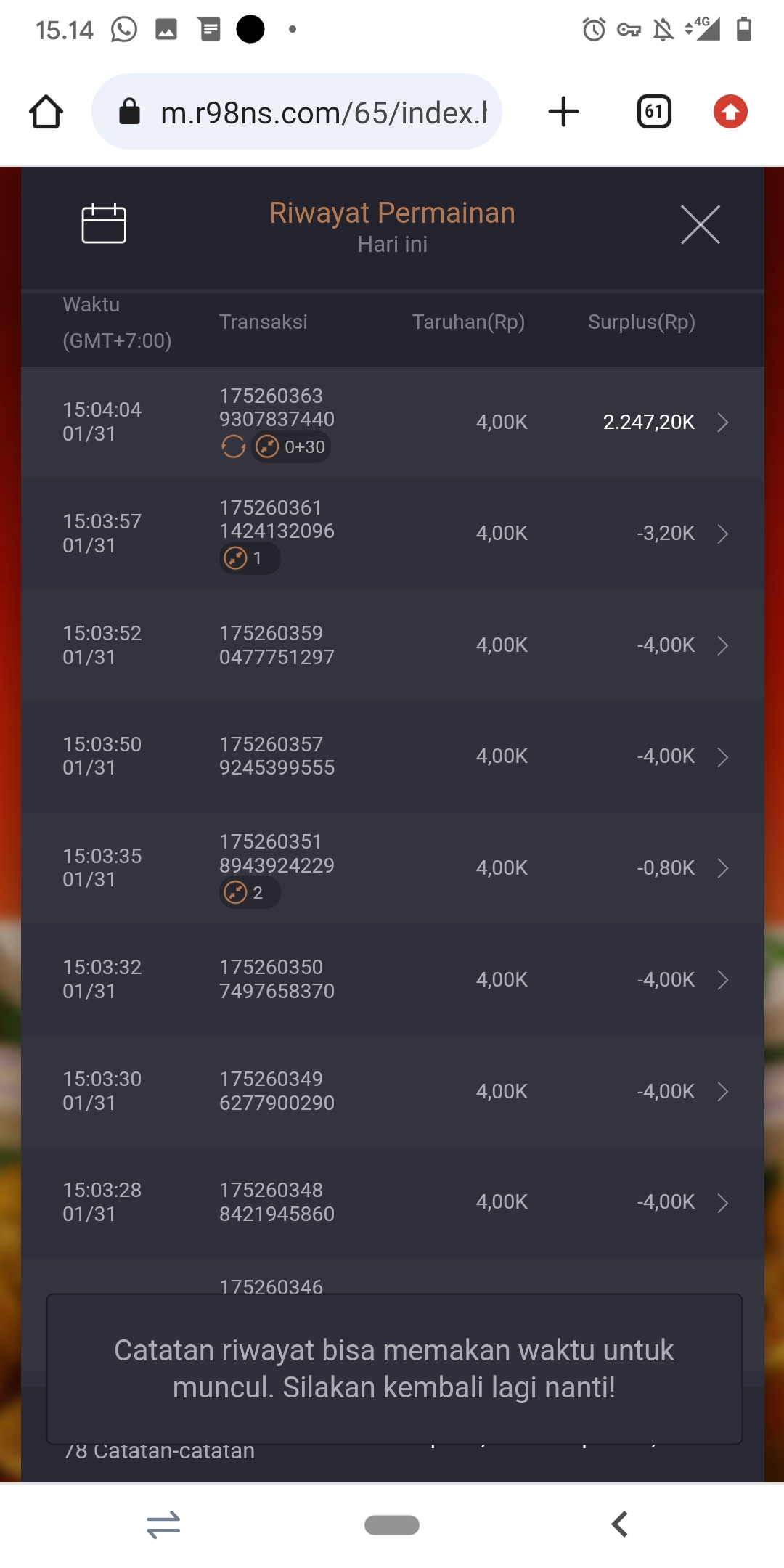View the 15:03:57 transaction details
784x1568 pixels.
point(722,534)
